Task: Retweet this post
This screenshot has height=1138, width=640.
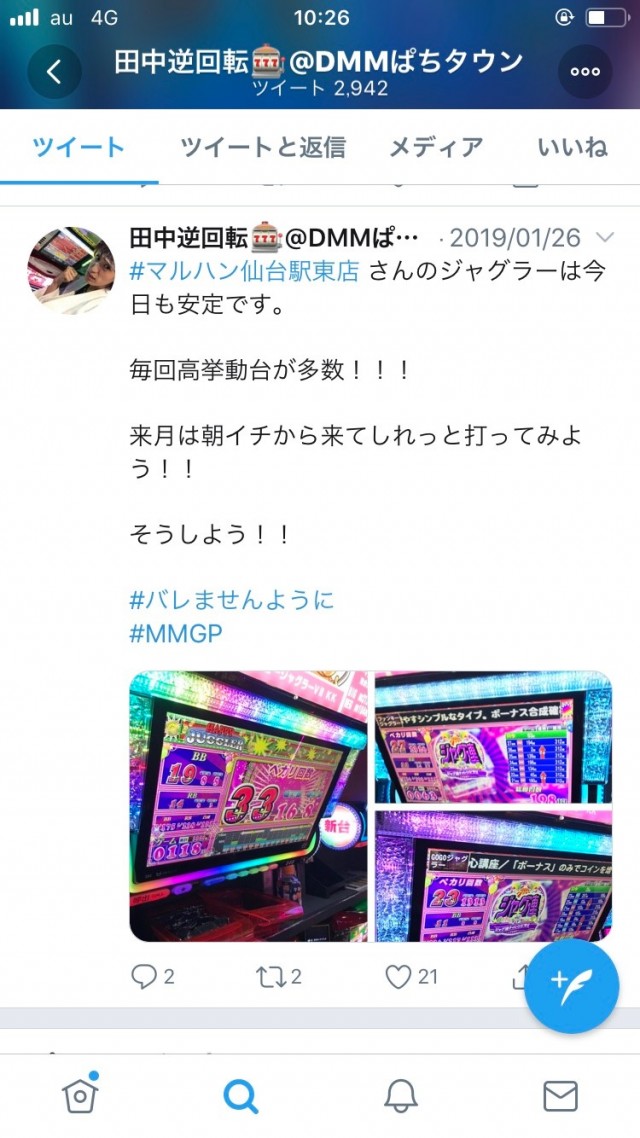Action: pos(272,977)
